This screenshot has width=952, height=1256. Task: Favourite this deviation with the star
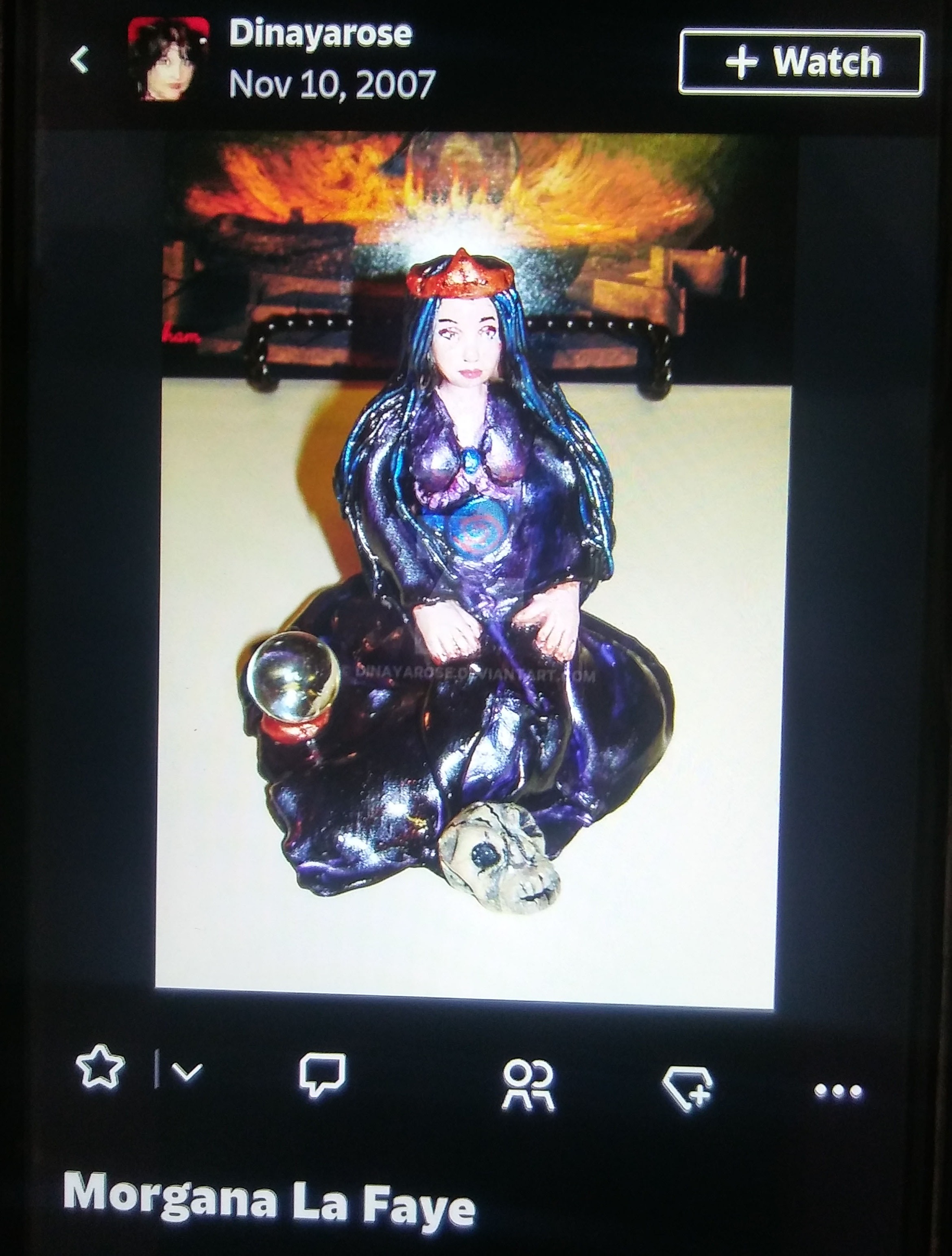[x=100, y=1066]
